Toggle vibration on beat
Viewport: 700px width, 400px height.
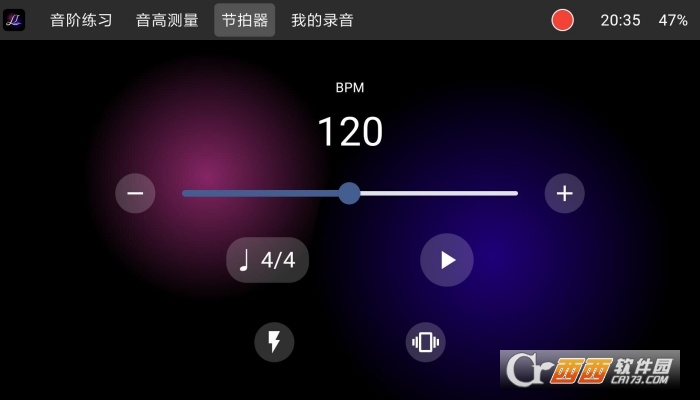click(425, 342)
